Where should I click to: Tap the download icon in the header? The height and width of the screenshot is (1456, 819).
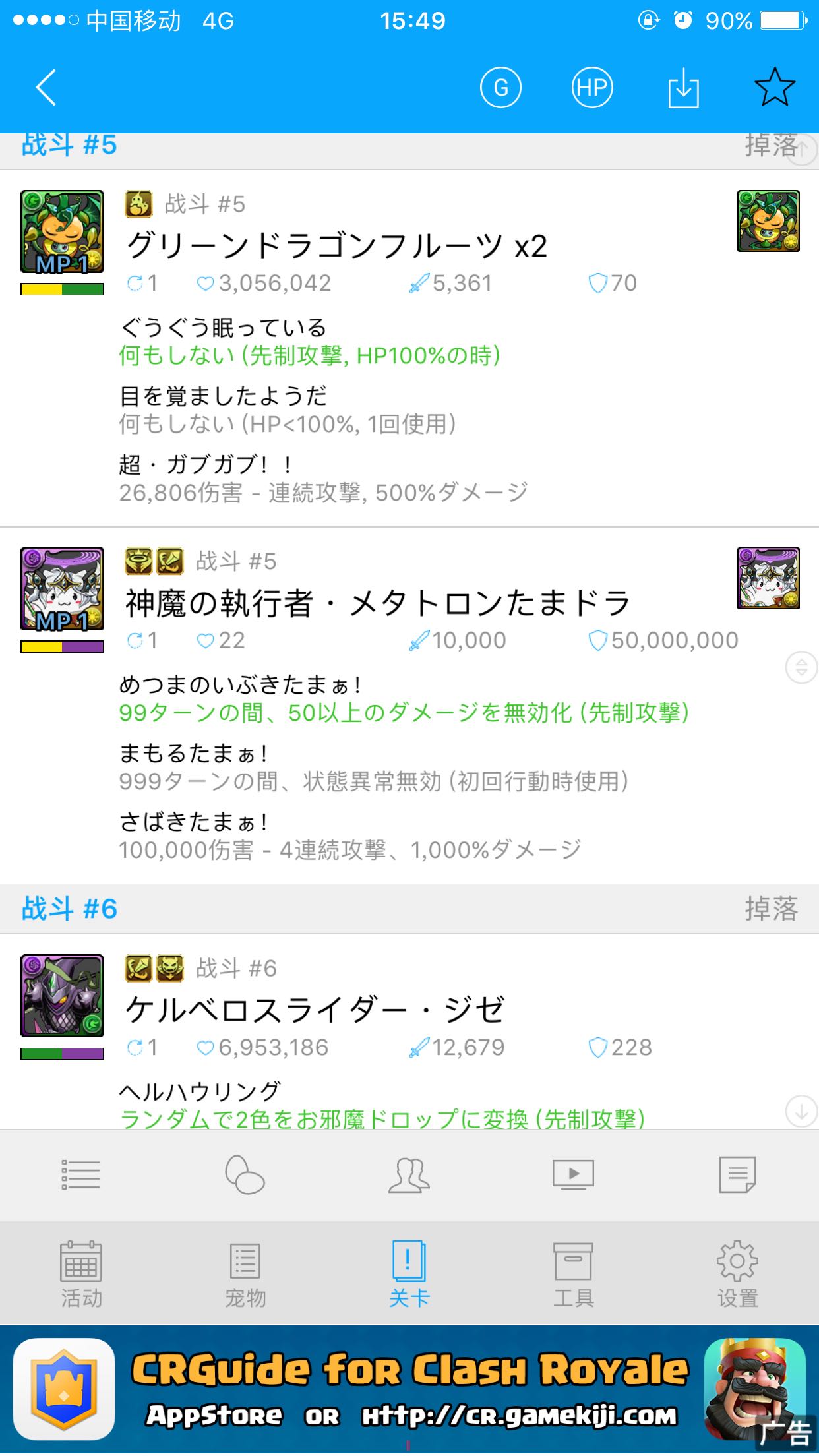683,87
